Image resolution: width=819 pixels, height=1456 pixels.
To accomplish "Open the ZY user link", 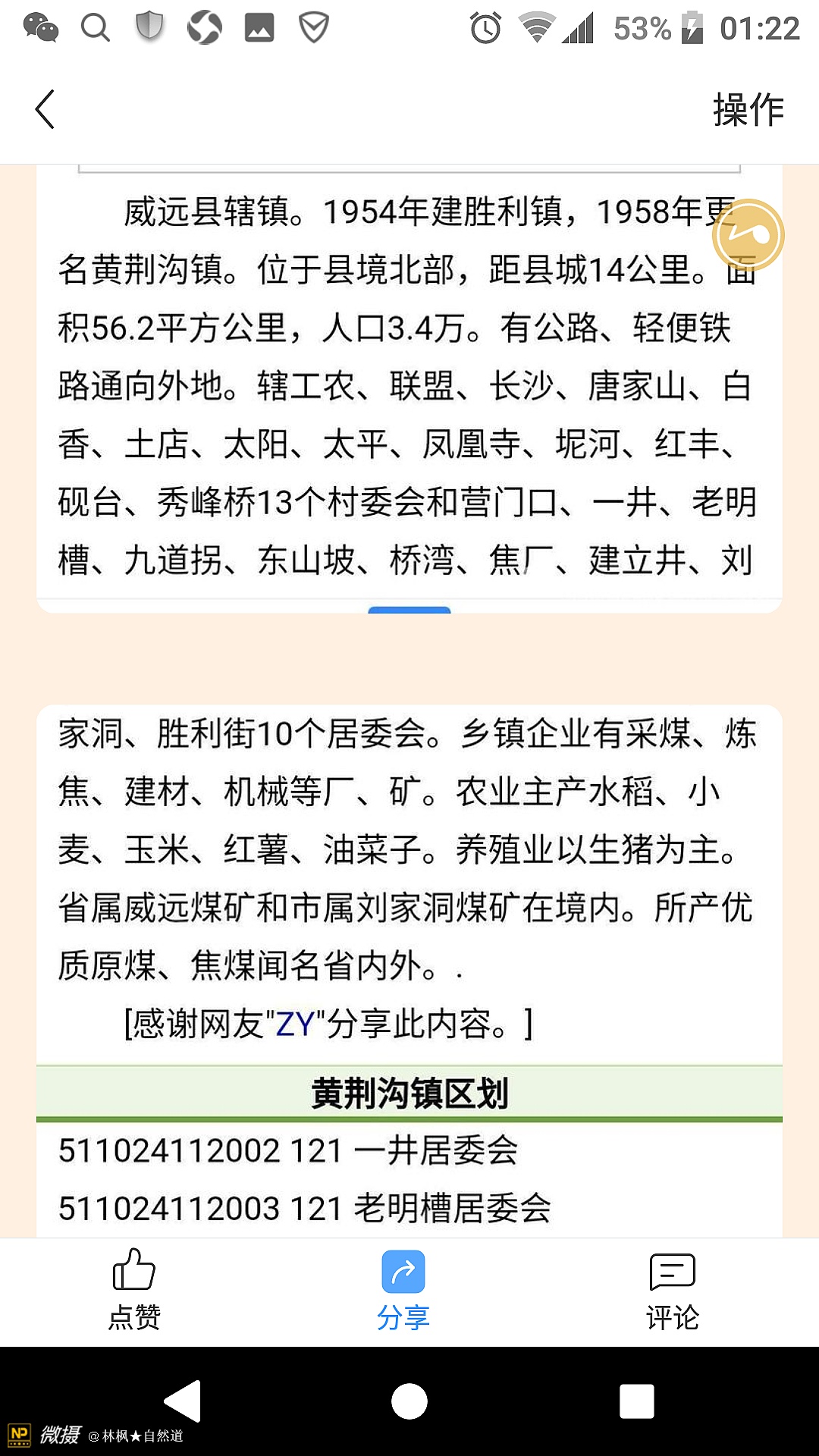I will (x=295, y=1025).
